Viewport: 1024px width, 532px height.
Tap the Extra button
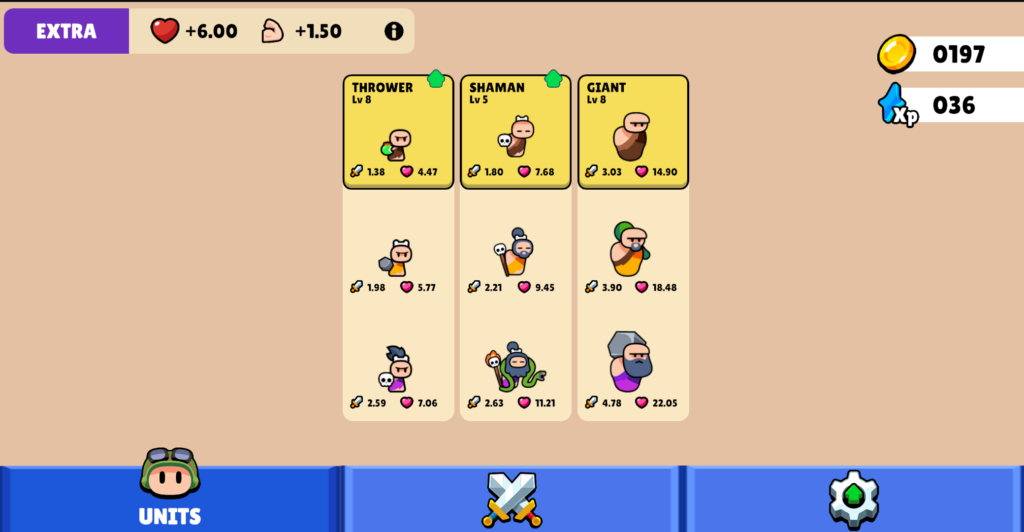click(x=66, y=31)
